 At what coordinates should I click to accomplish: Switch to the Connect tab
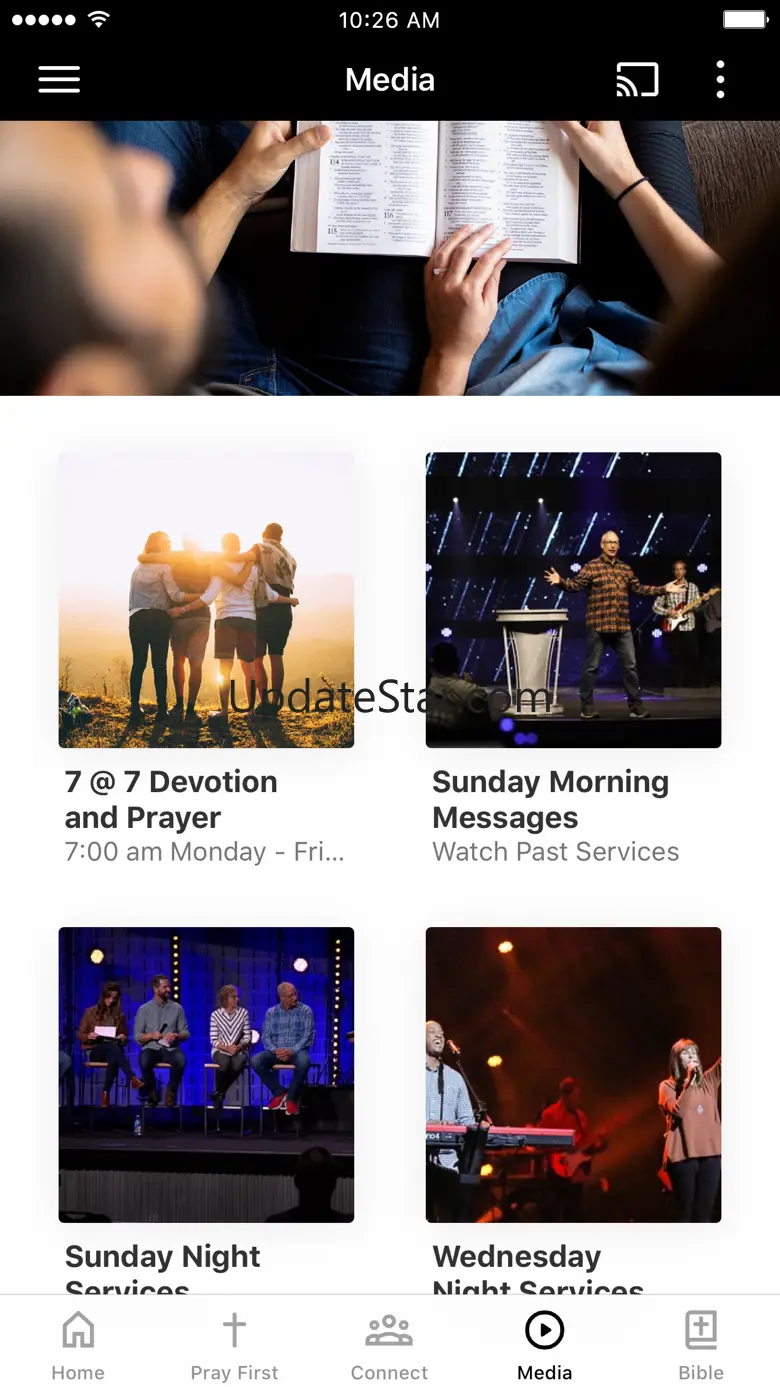coord(389,1345)
